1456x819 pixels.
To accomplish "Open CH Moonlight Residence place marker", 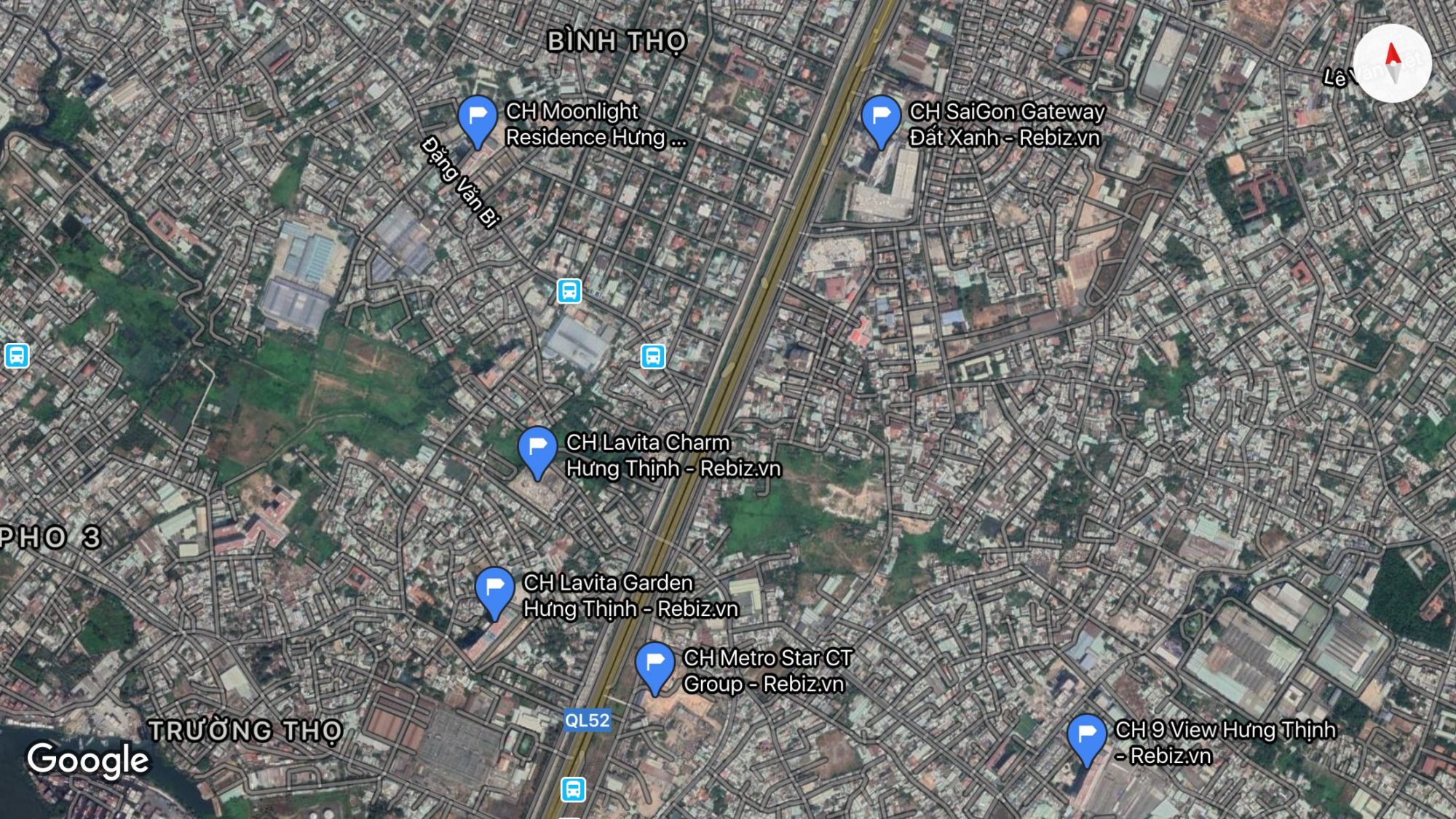I will 478,119.
